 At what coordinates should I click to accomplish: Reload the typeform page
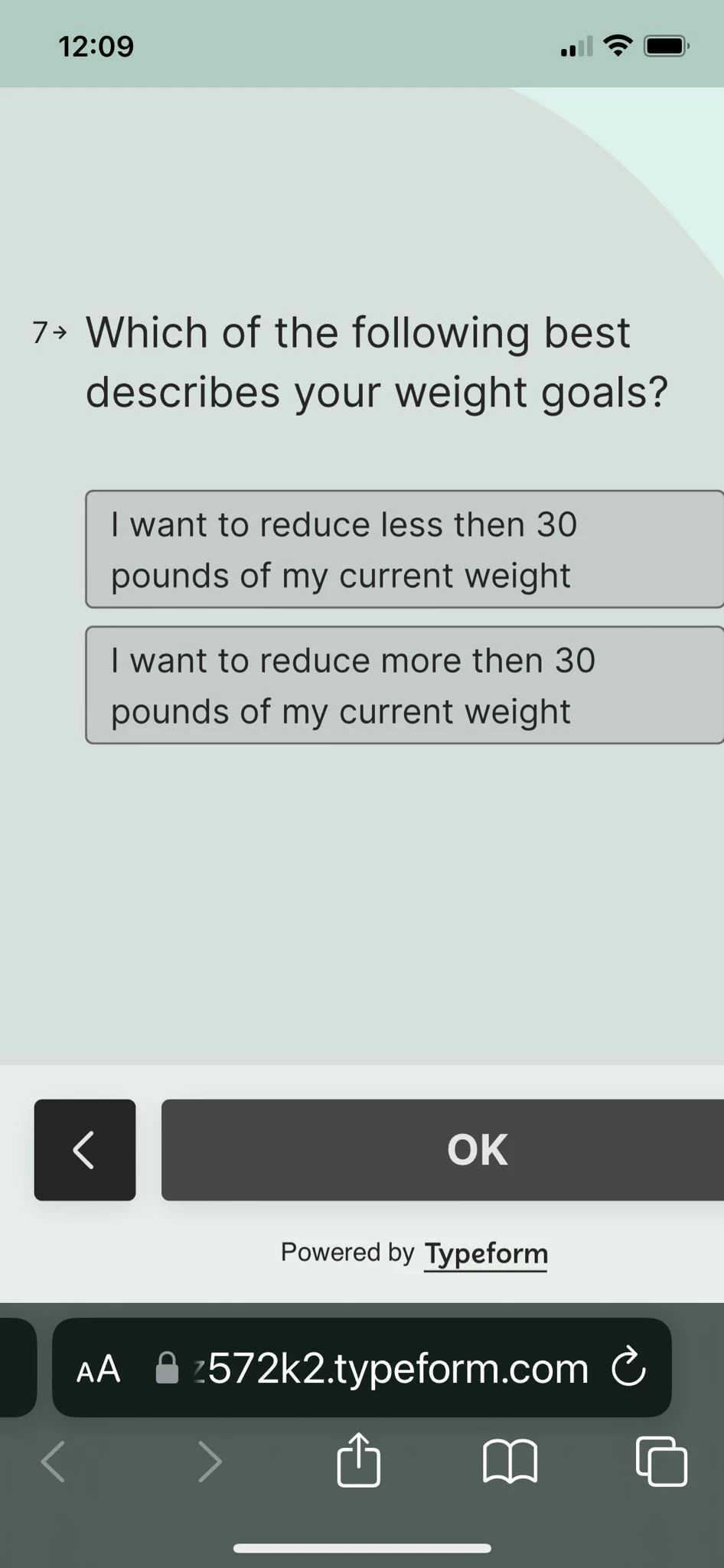click(x=629, y=1367)
